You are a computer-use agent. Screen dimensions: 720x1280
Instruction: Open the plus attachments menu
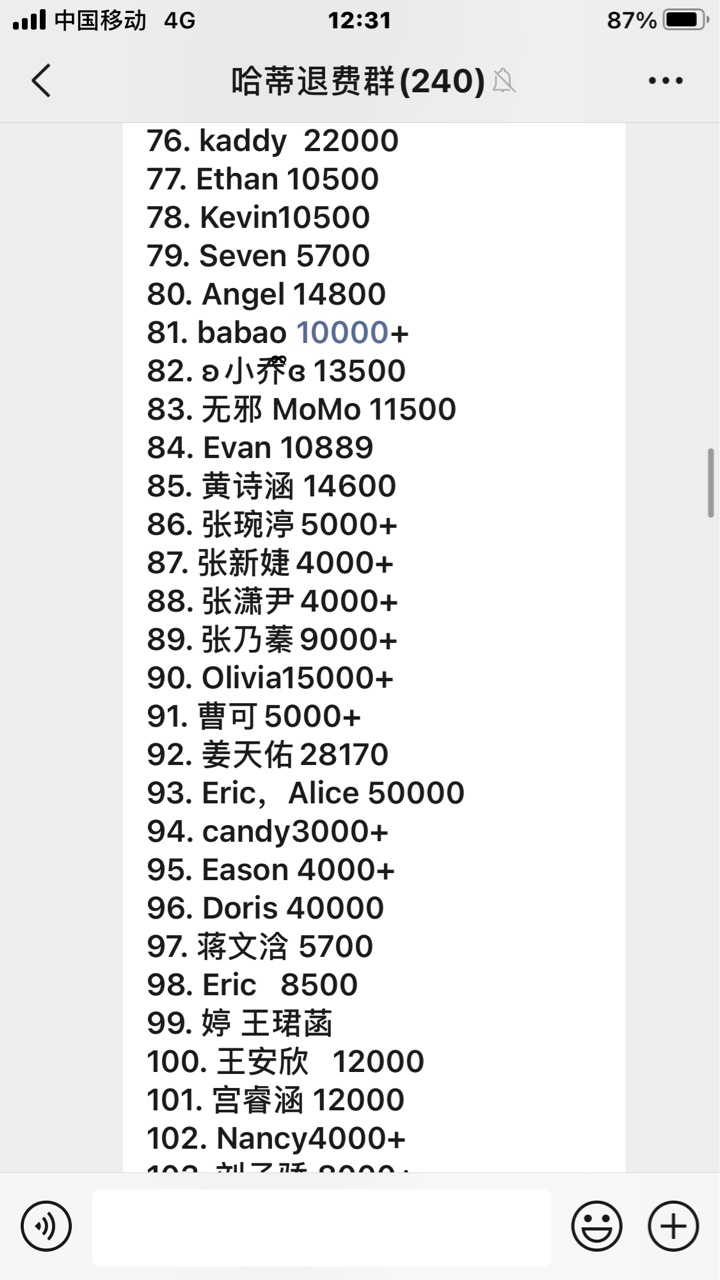click(673, 1226)
